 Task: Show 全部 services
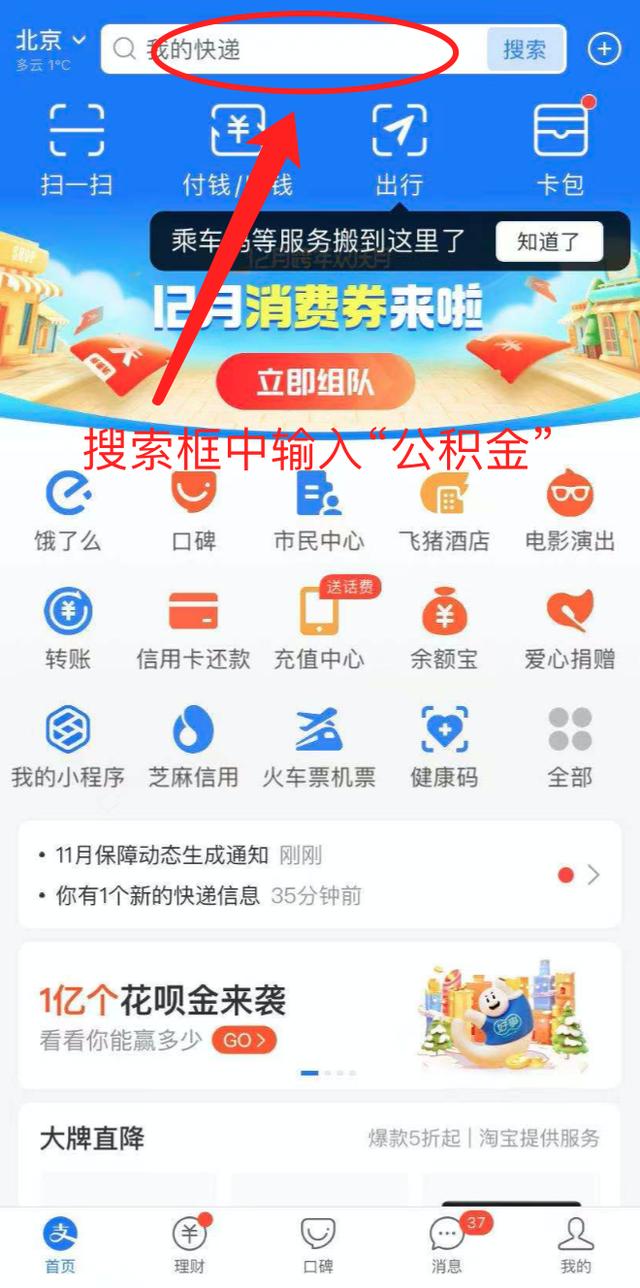[x=570, y=746]
